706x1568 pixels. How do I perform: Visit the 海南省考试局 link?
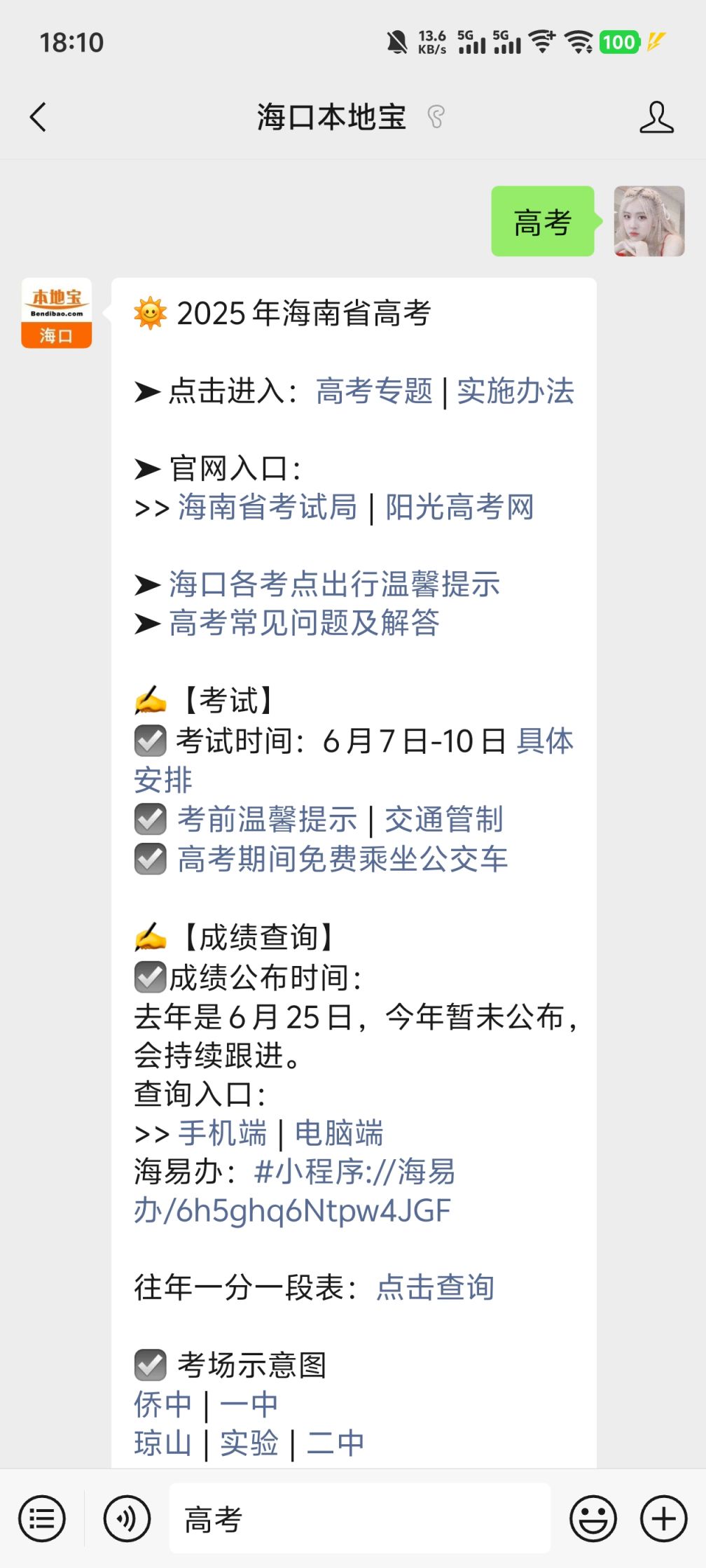(267, 507)
